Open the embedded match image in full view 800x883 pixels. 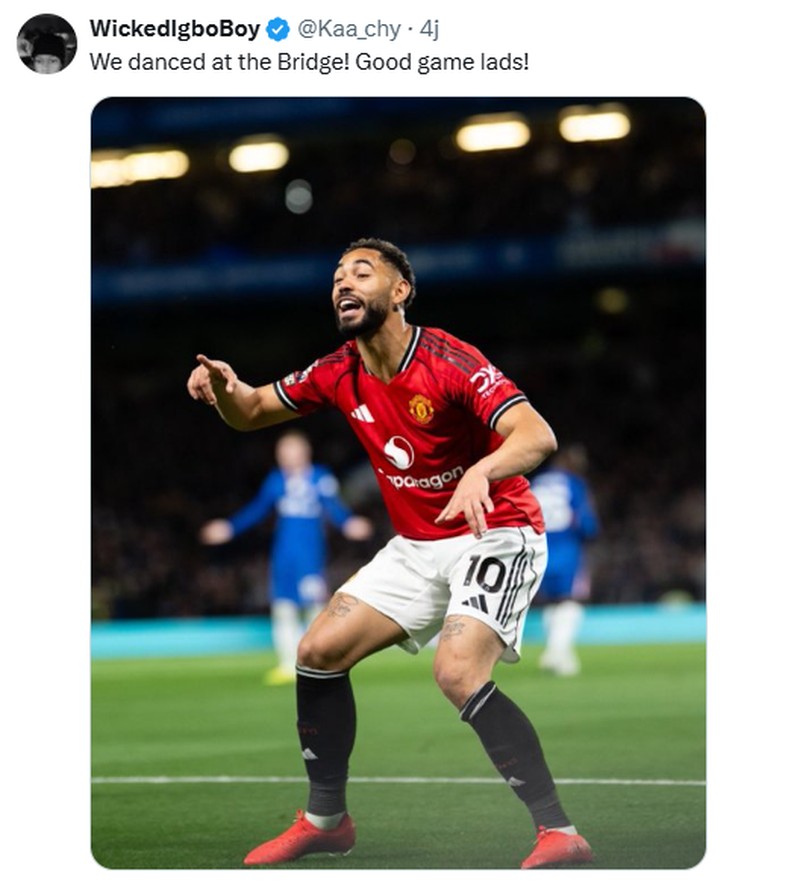tap(400, 480)
